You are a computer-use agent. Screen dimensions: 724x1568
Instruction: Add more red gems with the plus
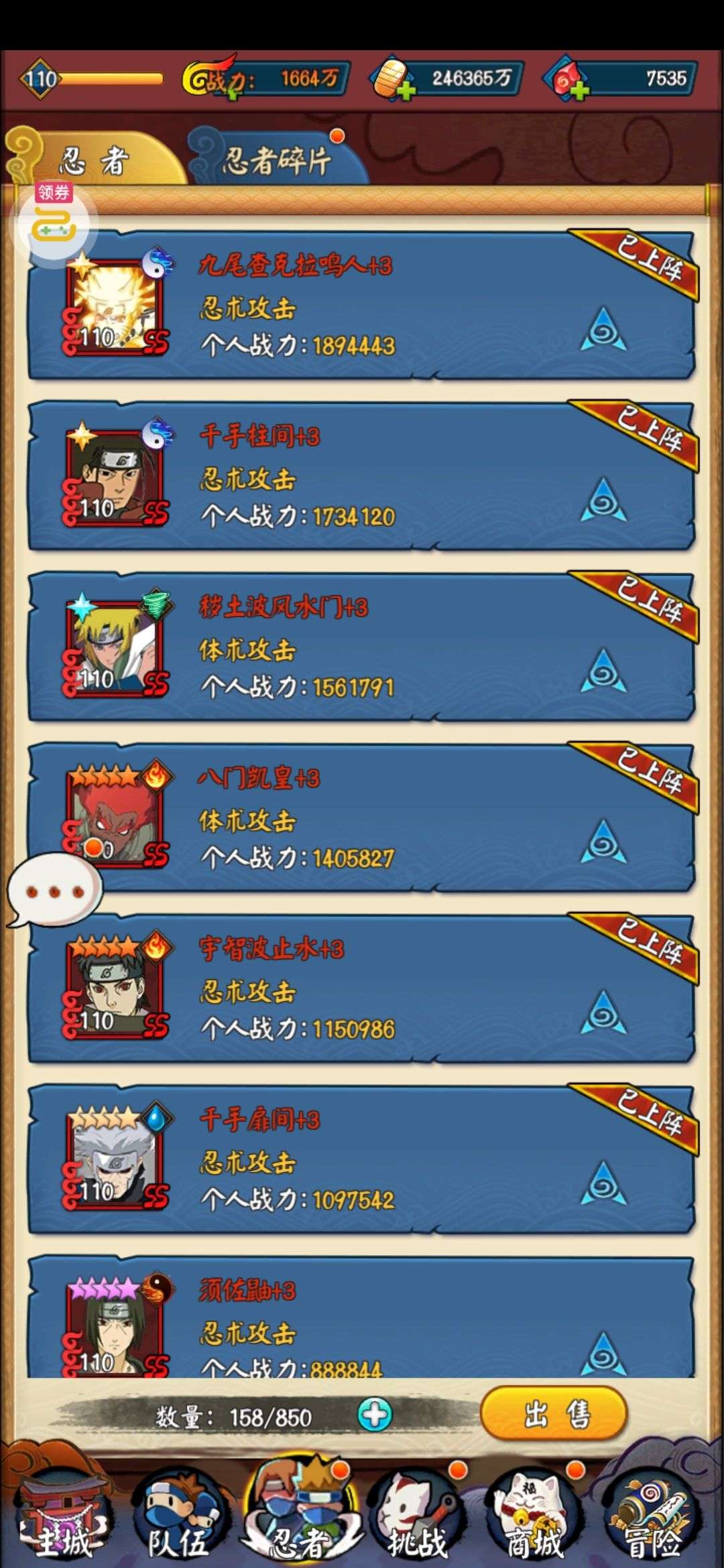pyautogui.click(x=579, y=90)
